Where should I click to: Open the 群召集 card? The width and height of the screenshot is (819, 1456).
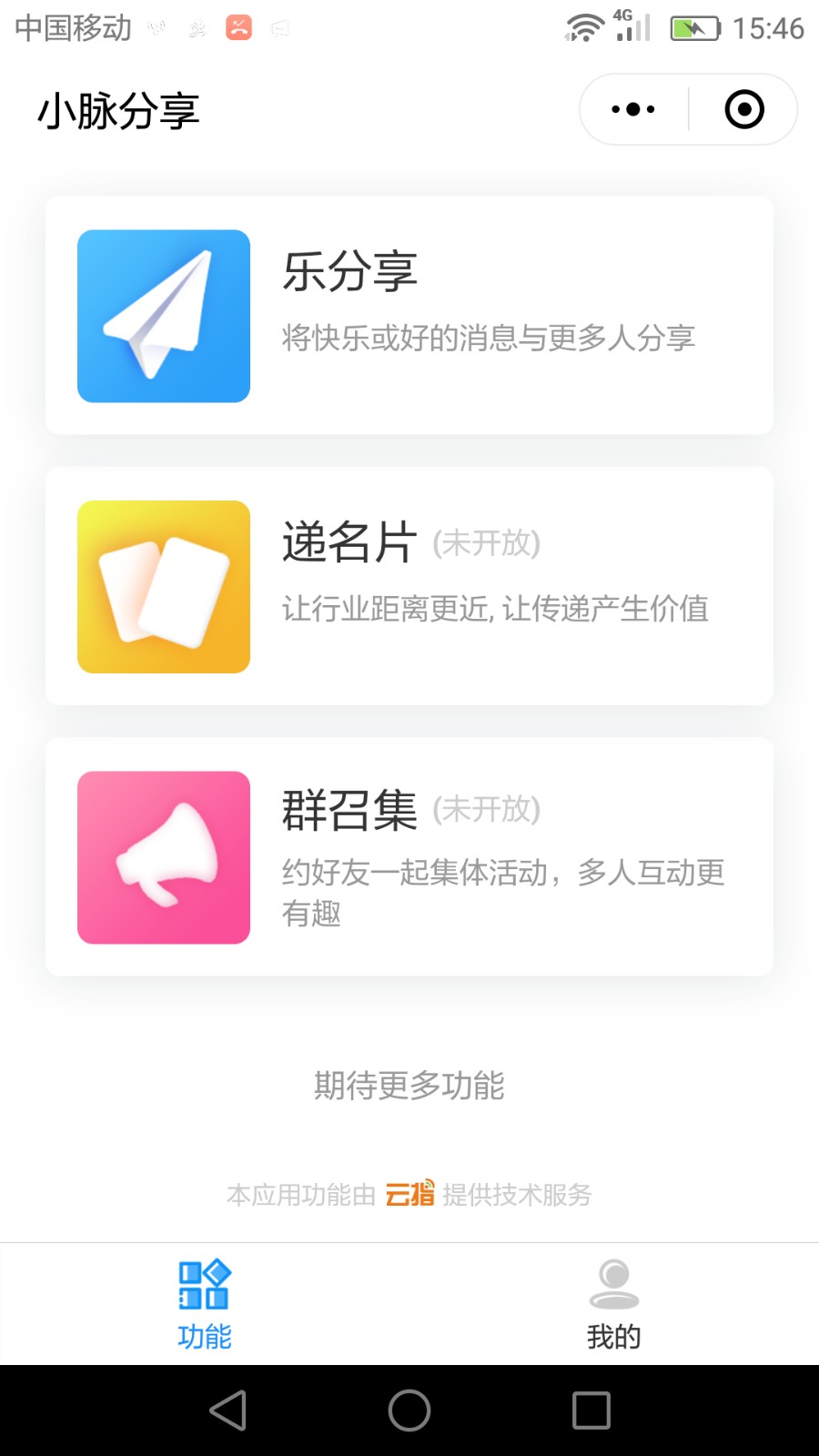pos(409,857)
